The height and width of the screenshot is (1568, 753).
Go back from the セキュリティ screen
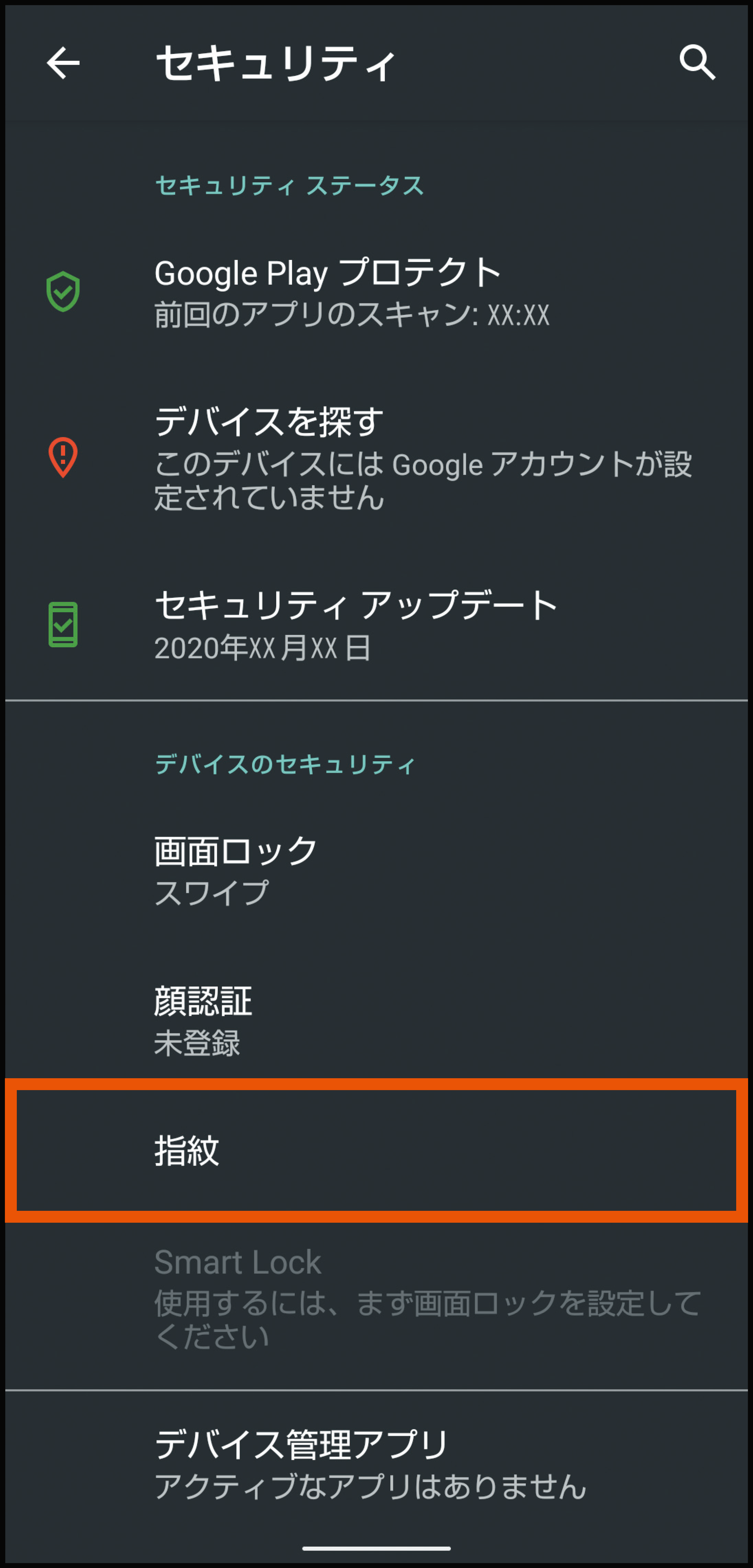pyautogui.click(x=63, y=63)
